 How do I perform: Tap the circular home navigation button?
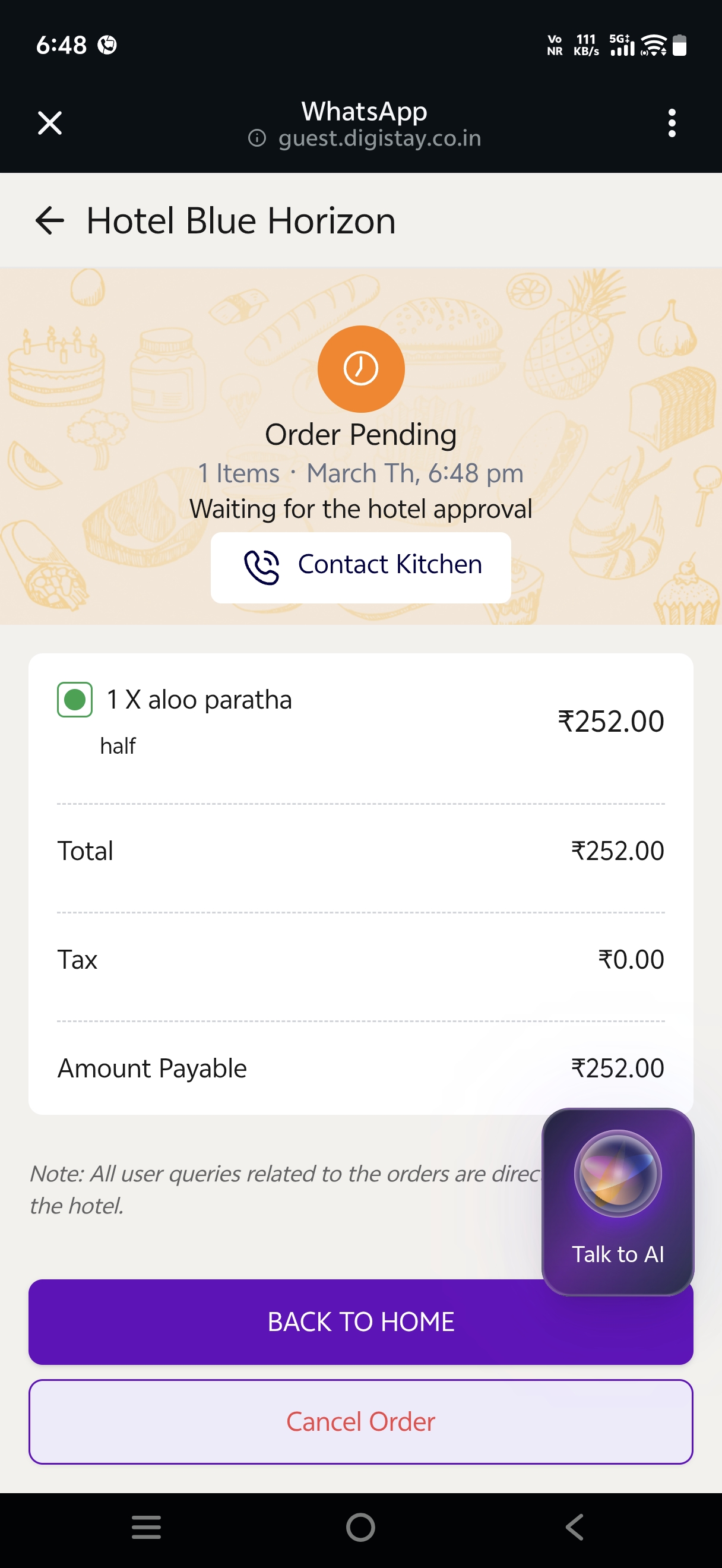click(360, 1526)
